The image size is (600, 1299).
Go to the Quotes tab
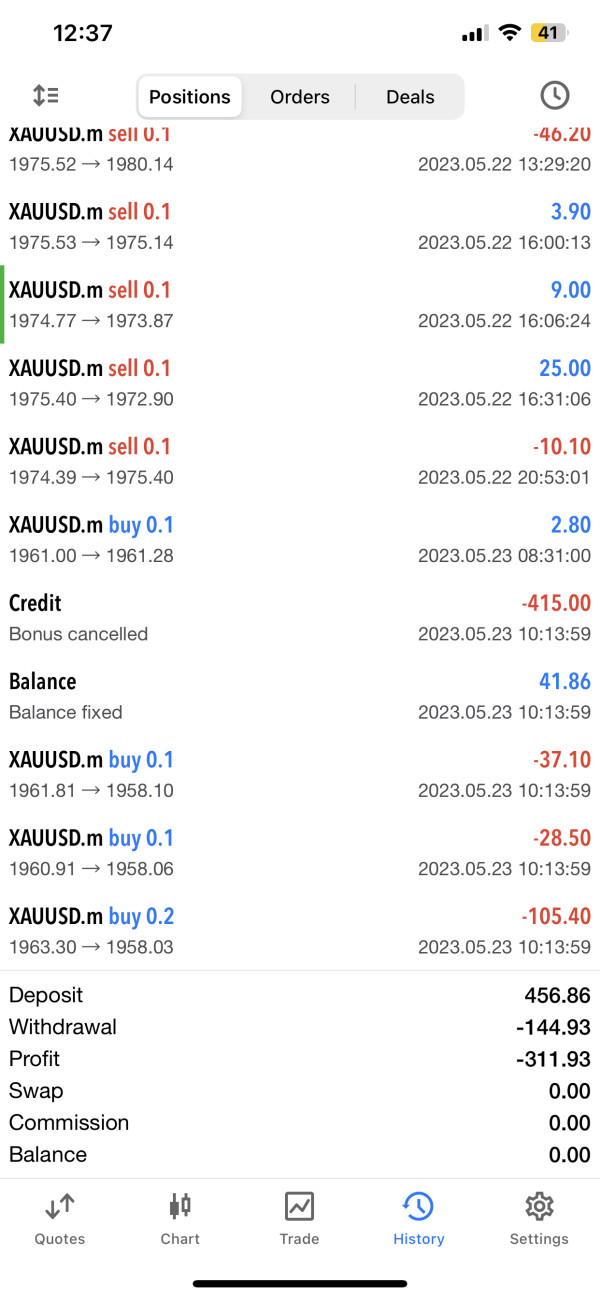[x=60, y=1218]
